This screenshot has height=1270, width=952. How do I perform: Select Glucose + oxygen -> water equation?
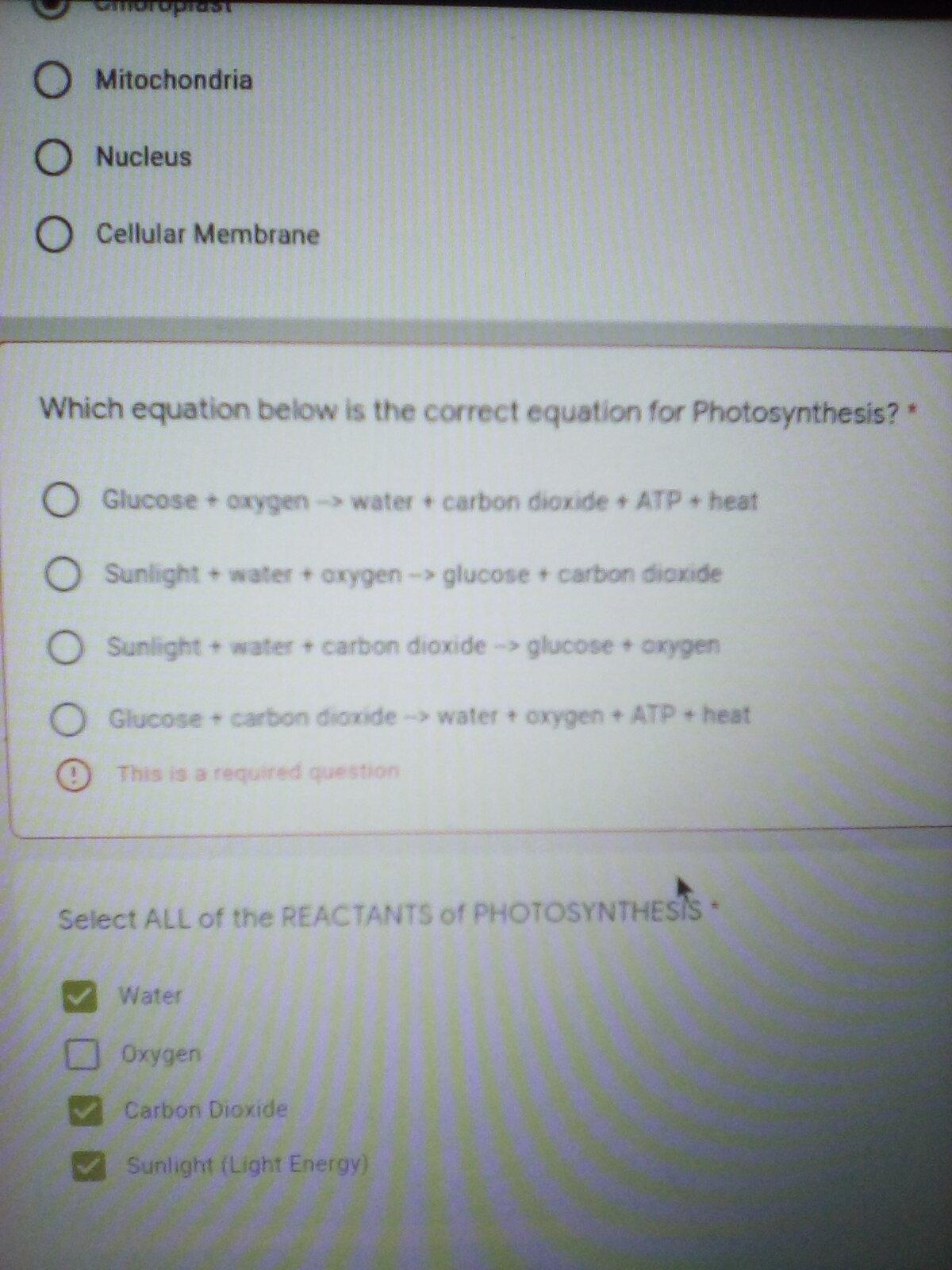(61, 501)
